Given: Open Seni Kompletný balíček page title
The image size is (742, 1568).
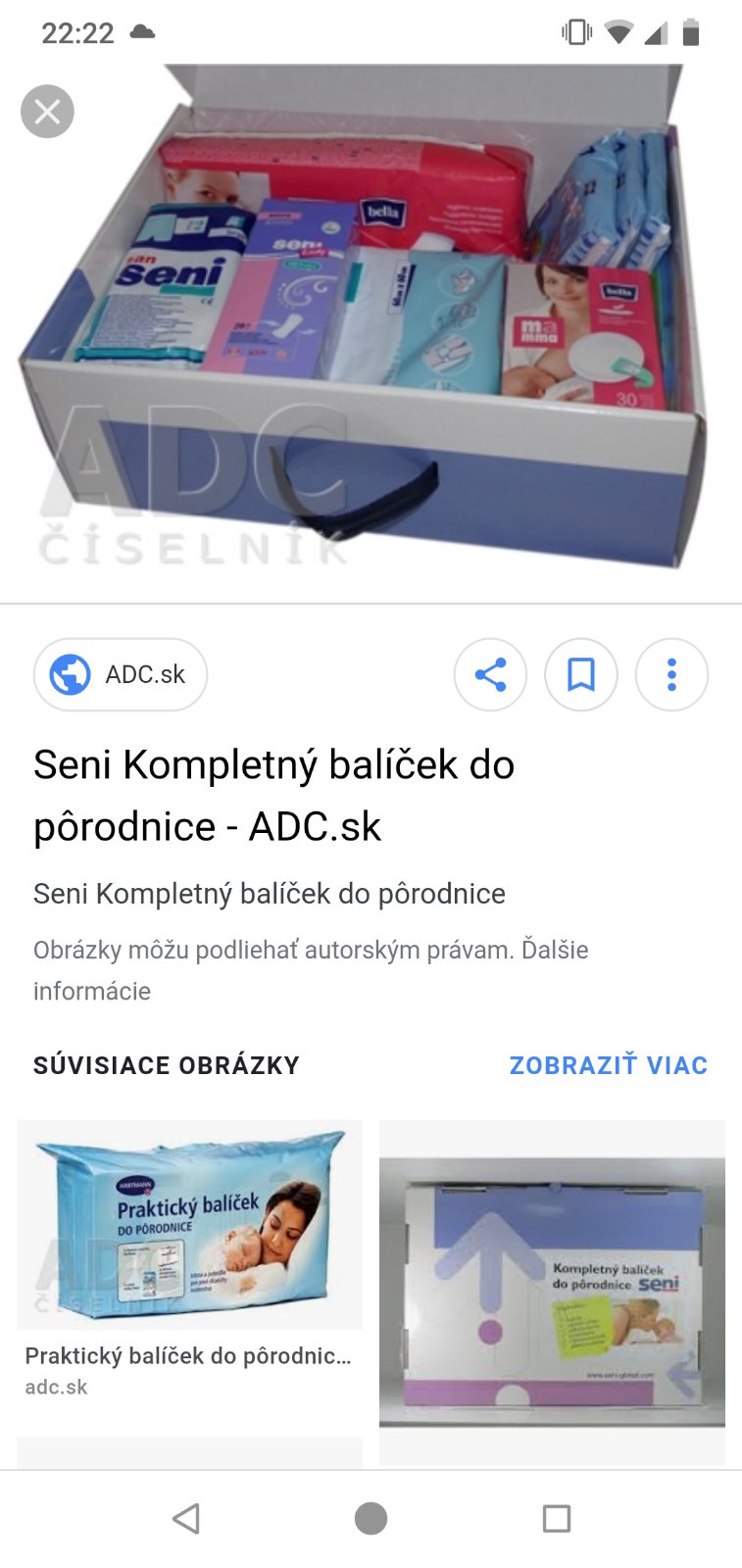Looking at the screenshot, I should pos(274,795).
